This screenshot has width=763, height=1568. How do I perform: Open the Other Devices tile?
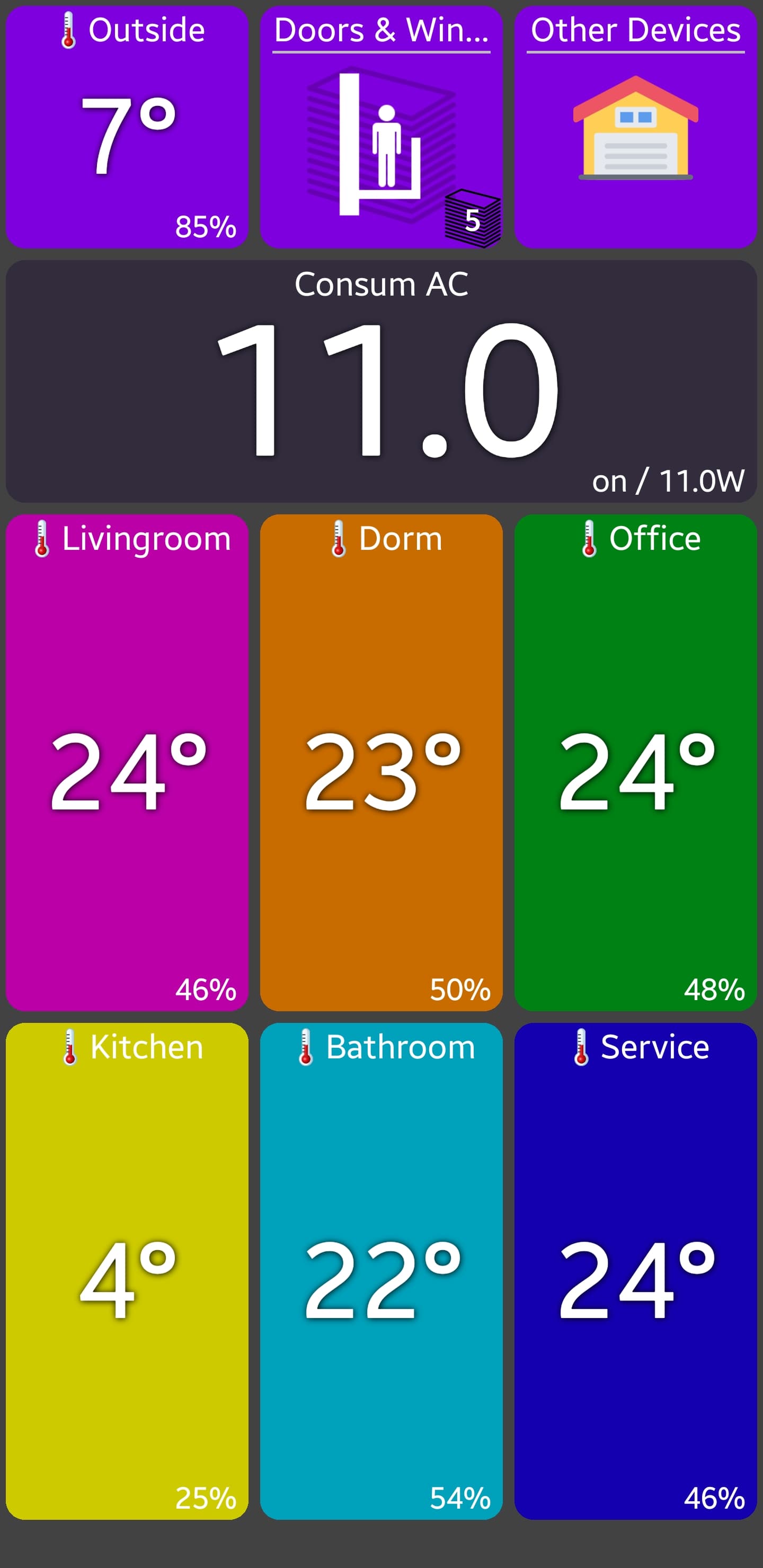click(635, 127)
